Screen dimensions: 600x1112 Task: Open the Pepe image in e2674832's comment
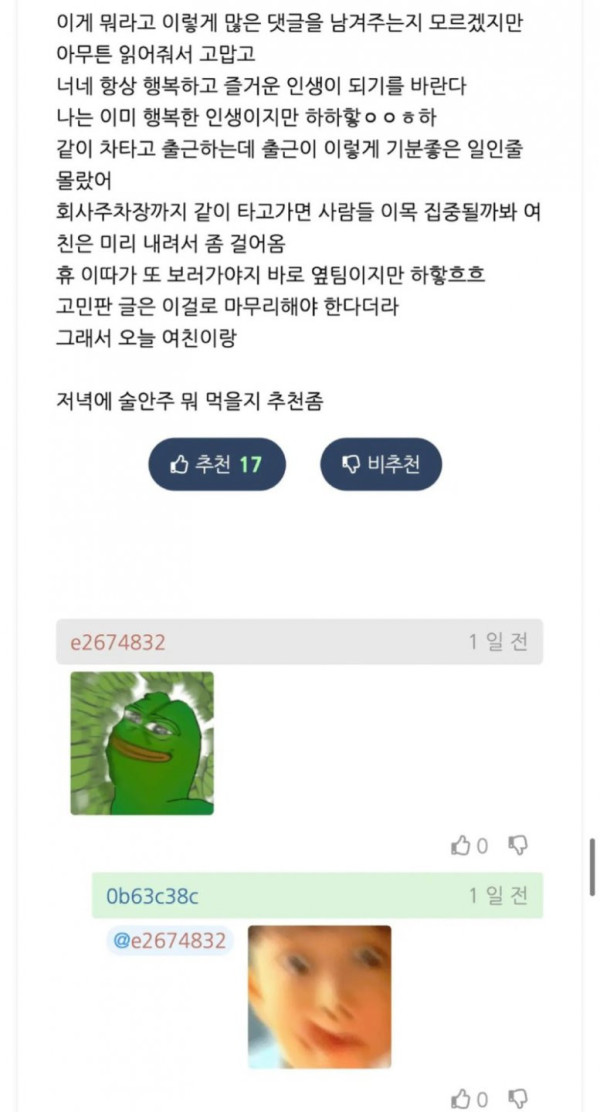[x=142, y=743]
